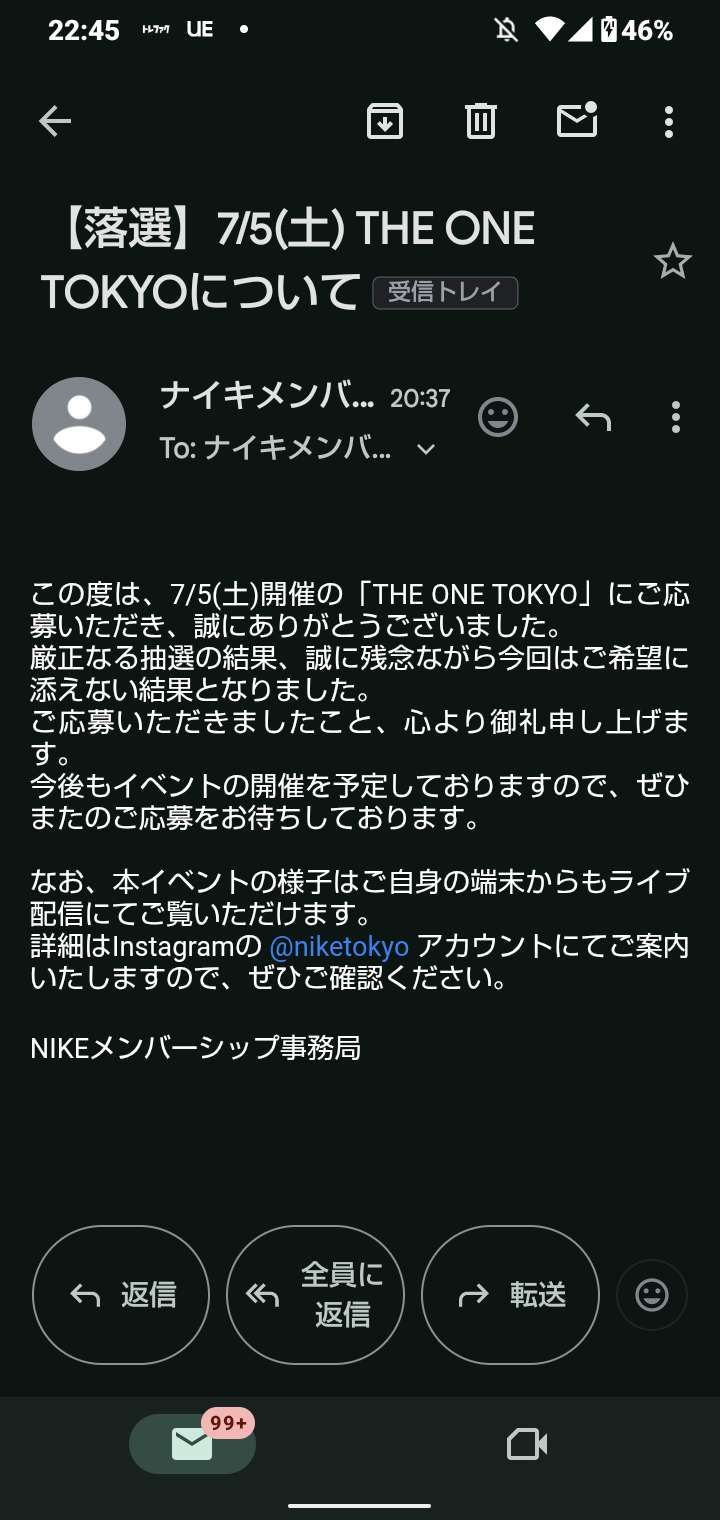The image size is (720, 1520).
Task: Tap 全員に返信 to reply all
Action: [315, 1295]
